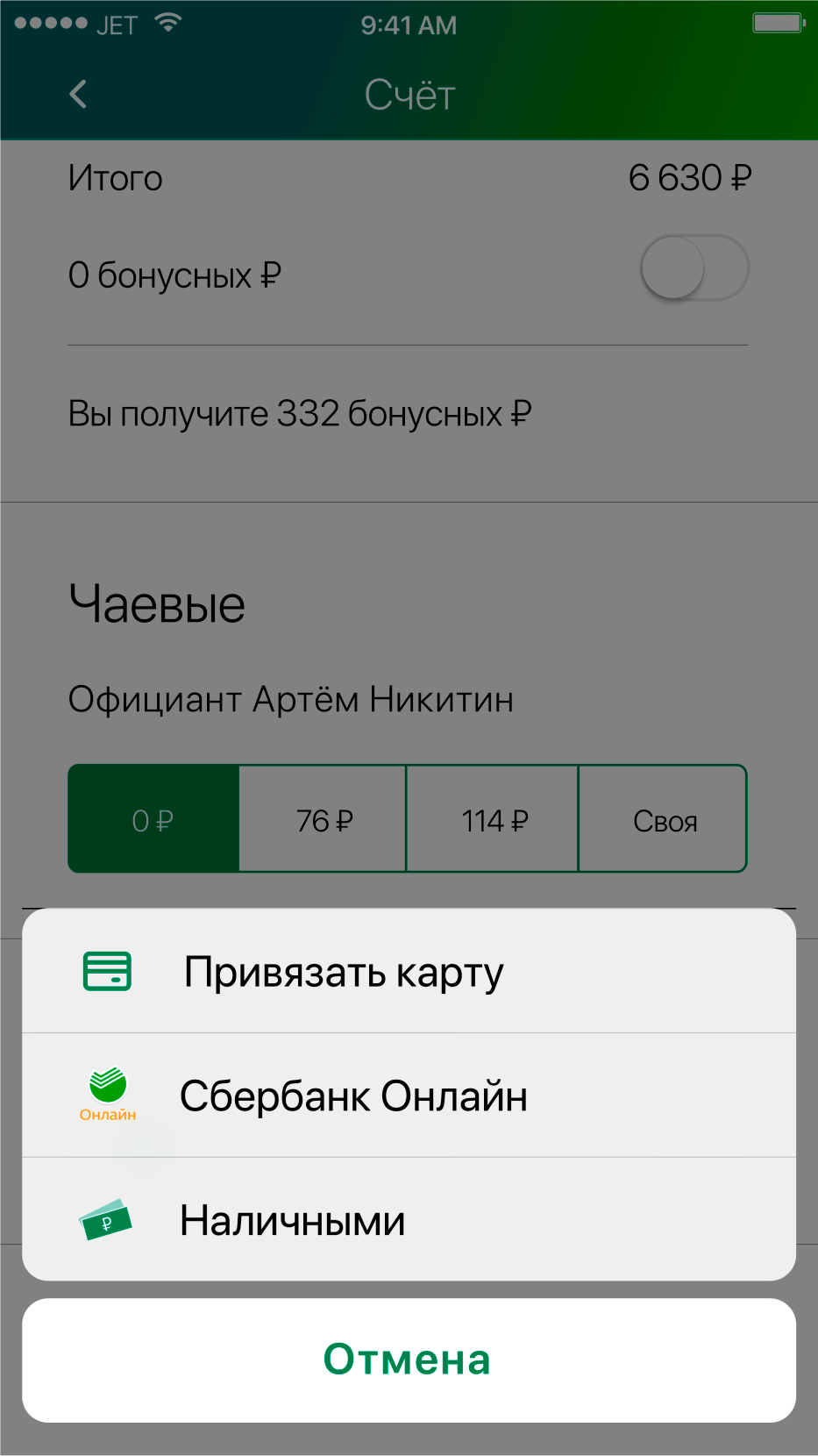Viewport: 818px width, 1456px height.
Task: Go back from the Счёт screen
Action: coord(78,94)
